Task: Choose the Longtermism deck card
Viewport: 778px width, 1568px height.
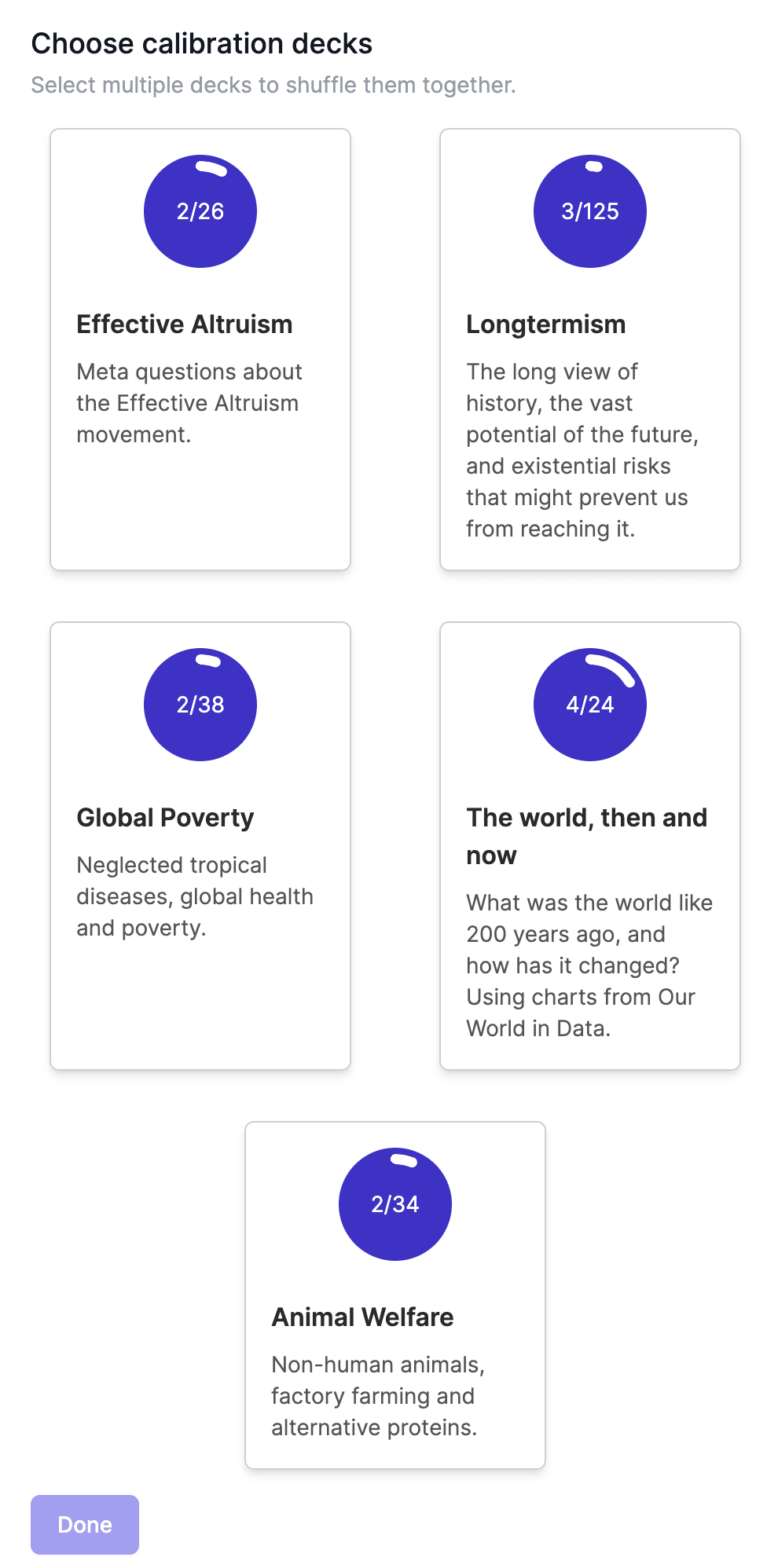Action: tap(590, 350)
